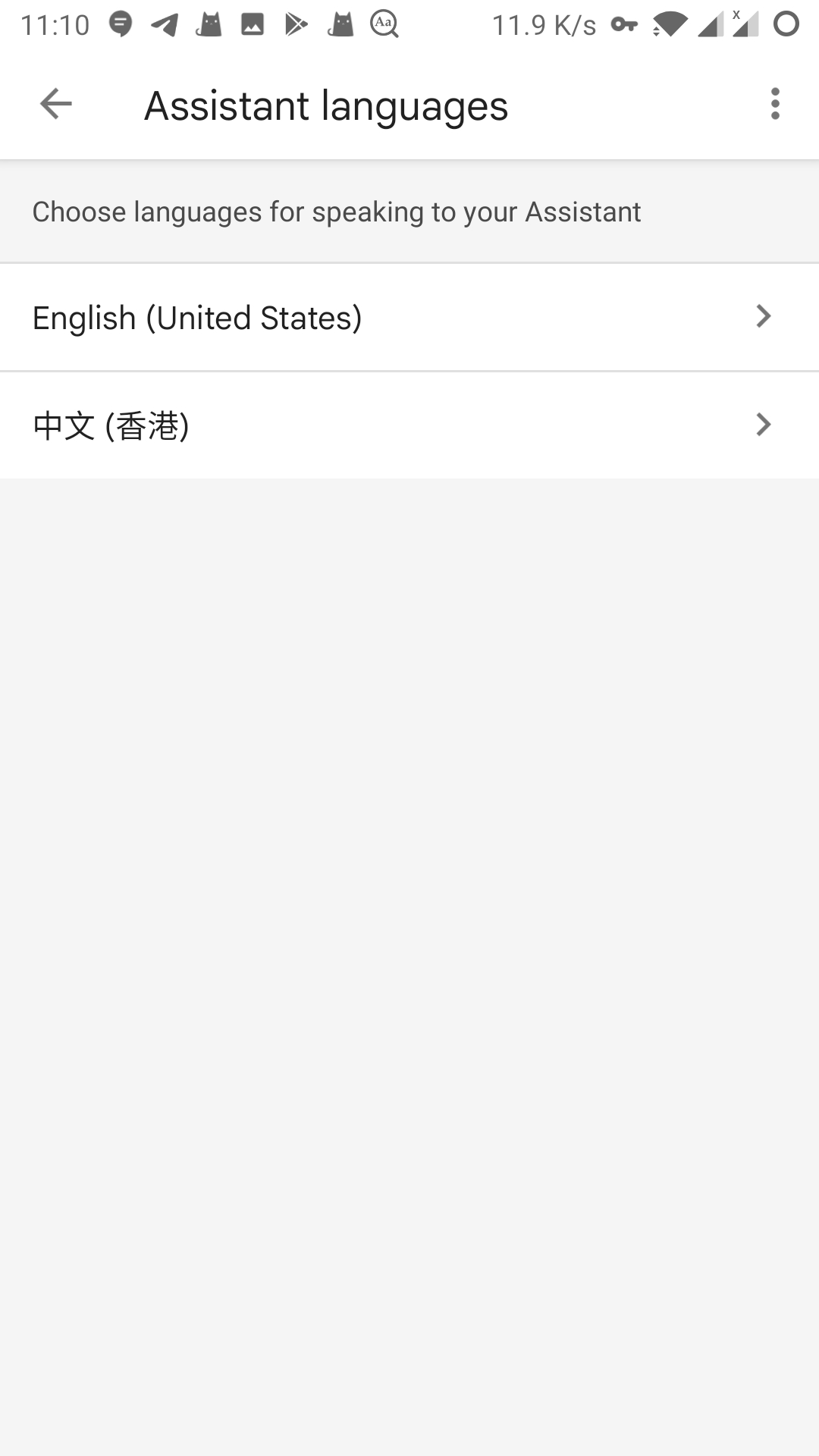Viewport: 819px width, 1456px height.
Task: Open the overflow menu
Action: (x=774, y=104)
